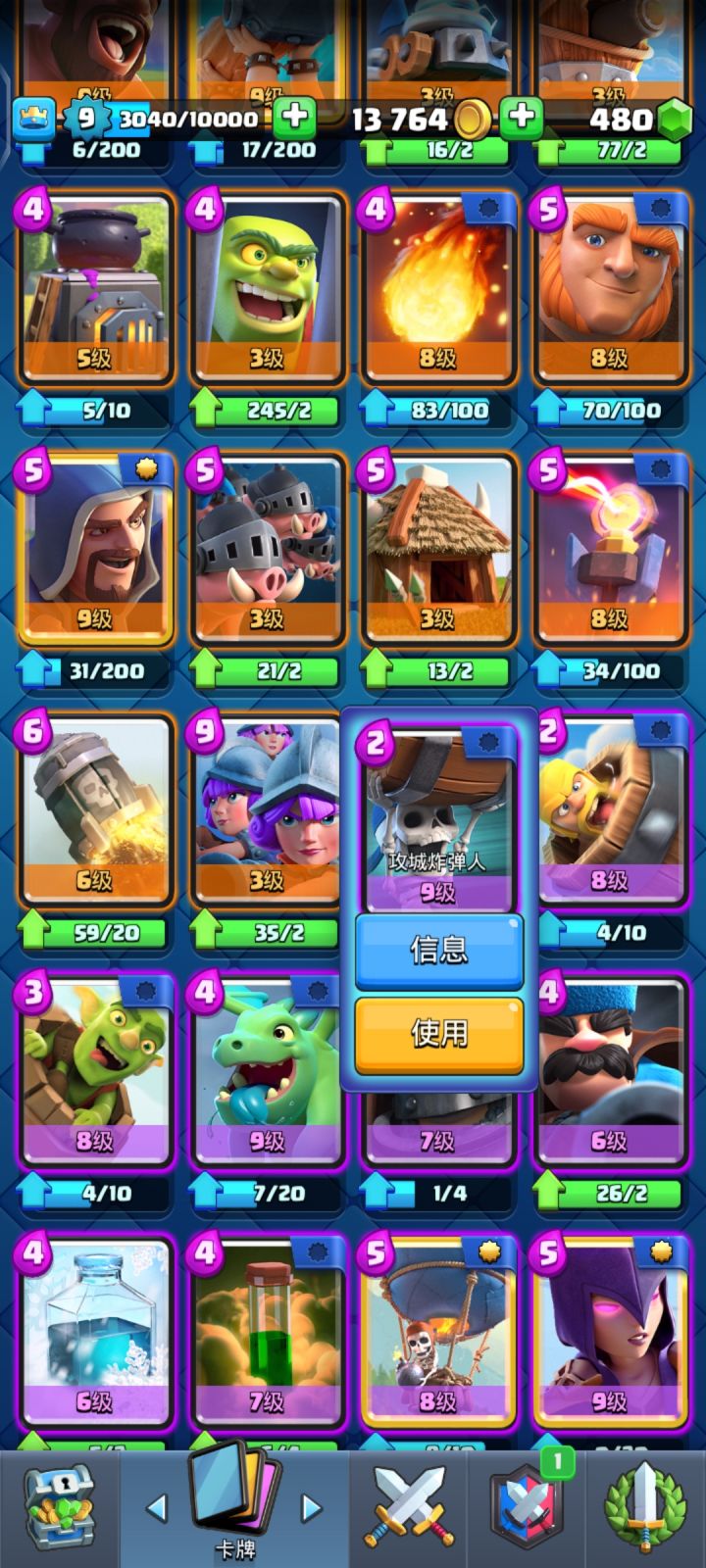Screen dimensions: 706x1568
Task: Open the event mode with the shield icon
Action: point(529,1504)
